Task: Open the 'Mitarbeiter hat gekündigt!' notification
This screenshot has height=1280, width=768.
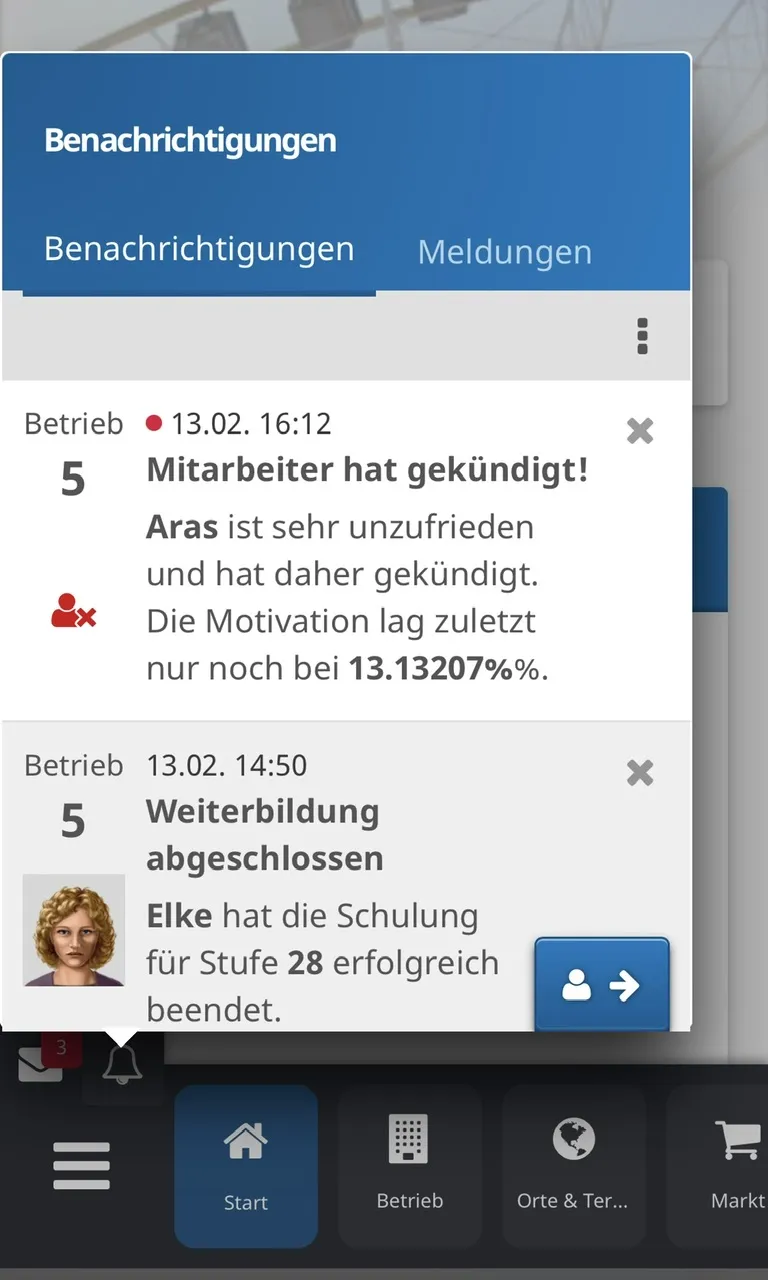Action: (x=367, y=470)
